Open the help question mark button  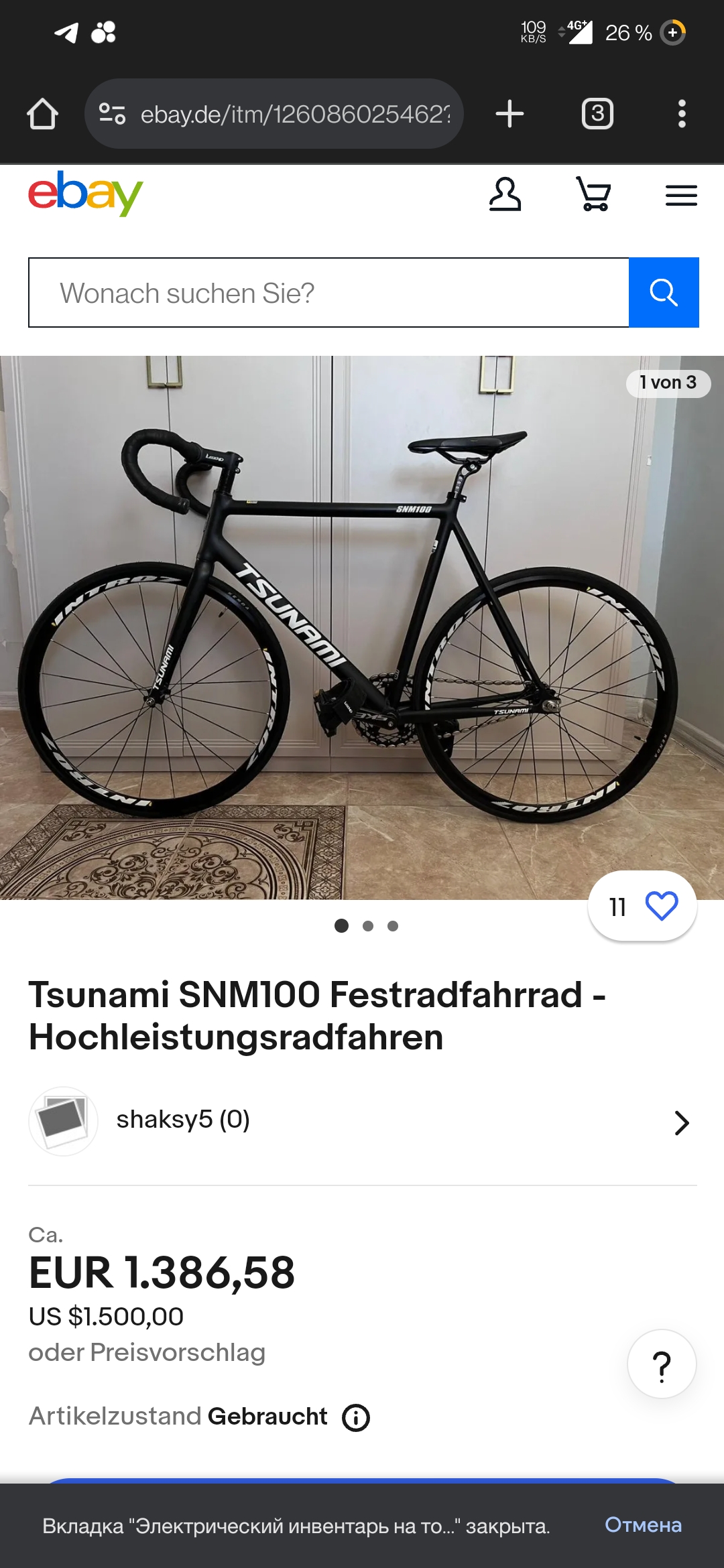(662, 1364)
